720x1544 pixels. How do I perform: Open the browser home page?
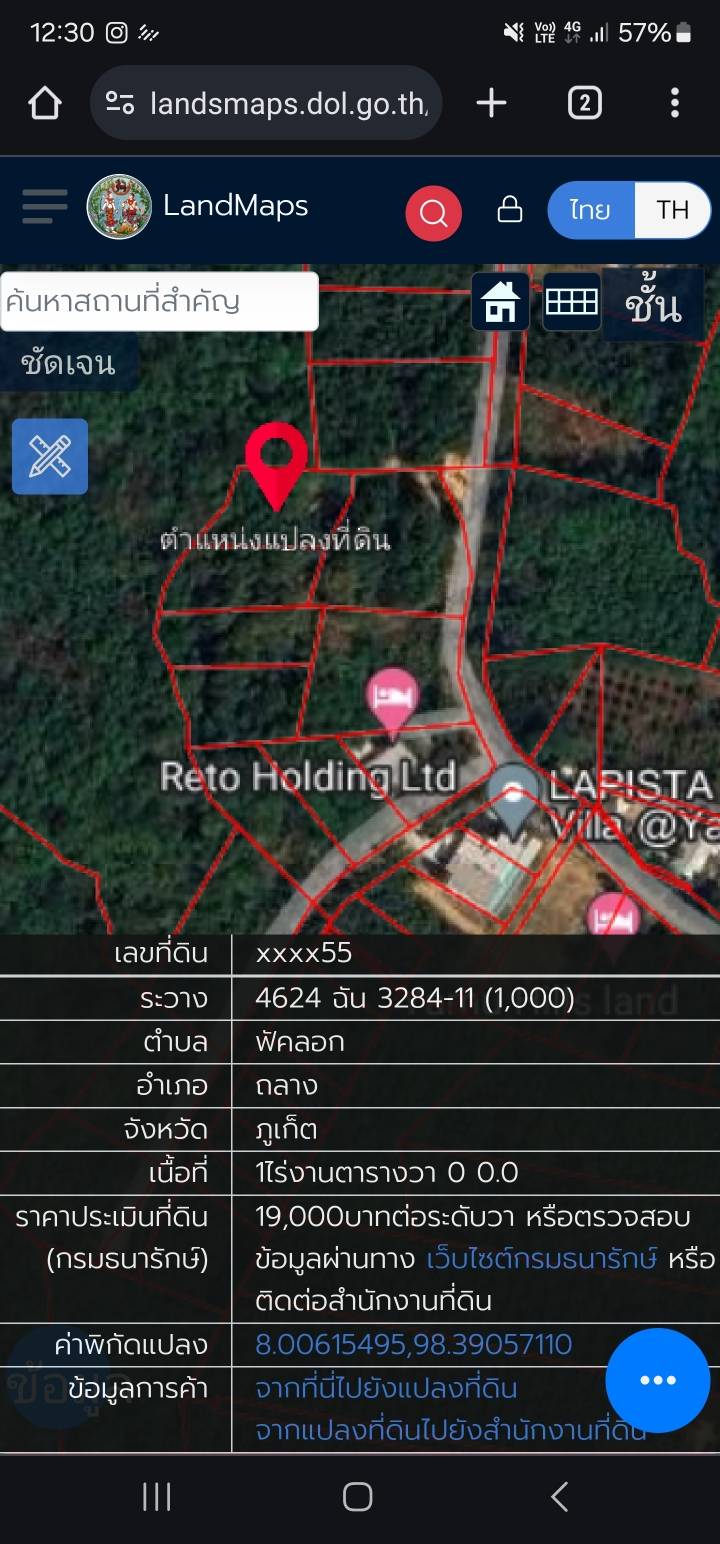point(45,103)
